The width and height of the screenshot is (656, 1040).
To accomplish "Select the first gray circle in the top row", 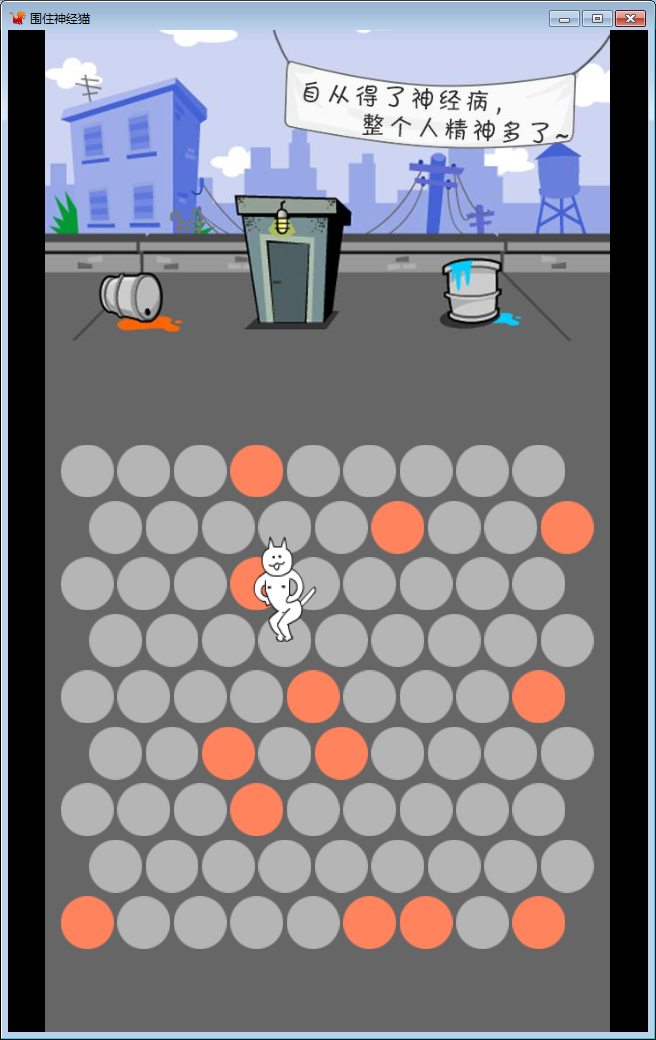I will tap(87, 471).
